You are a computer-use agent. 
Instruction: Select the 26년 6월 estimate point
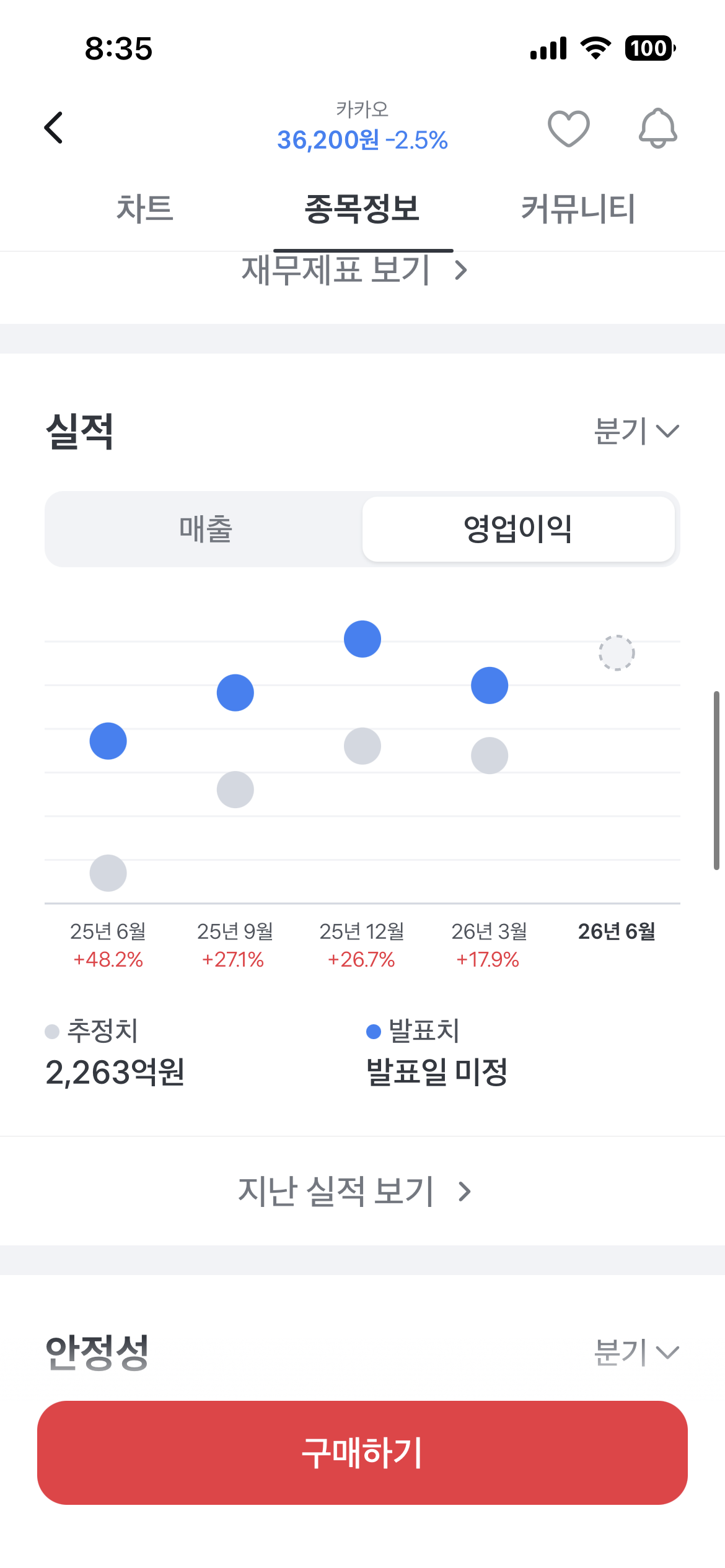coord(617,653)
